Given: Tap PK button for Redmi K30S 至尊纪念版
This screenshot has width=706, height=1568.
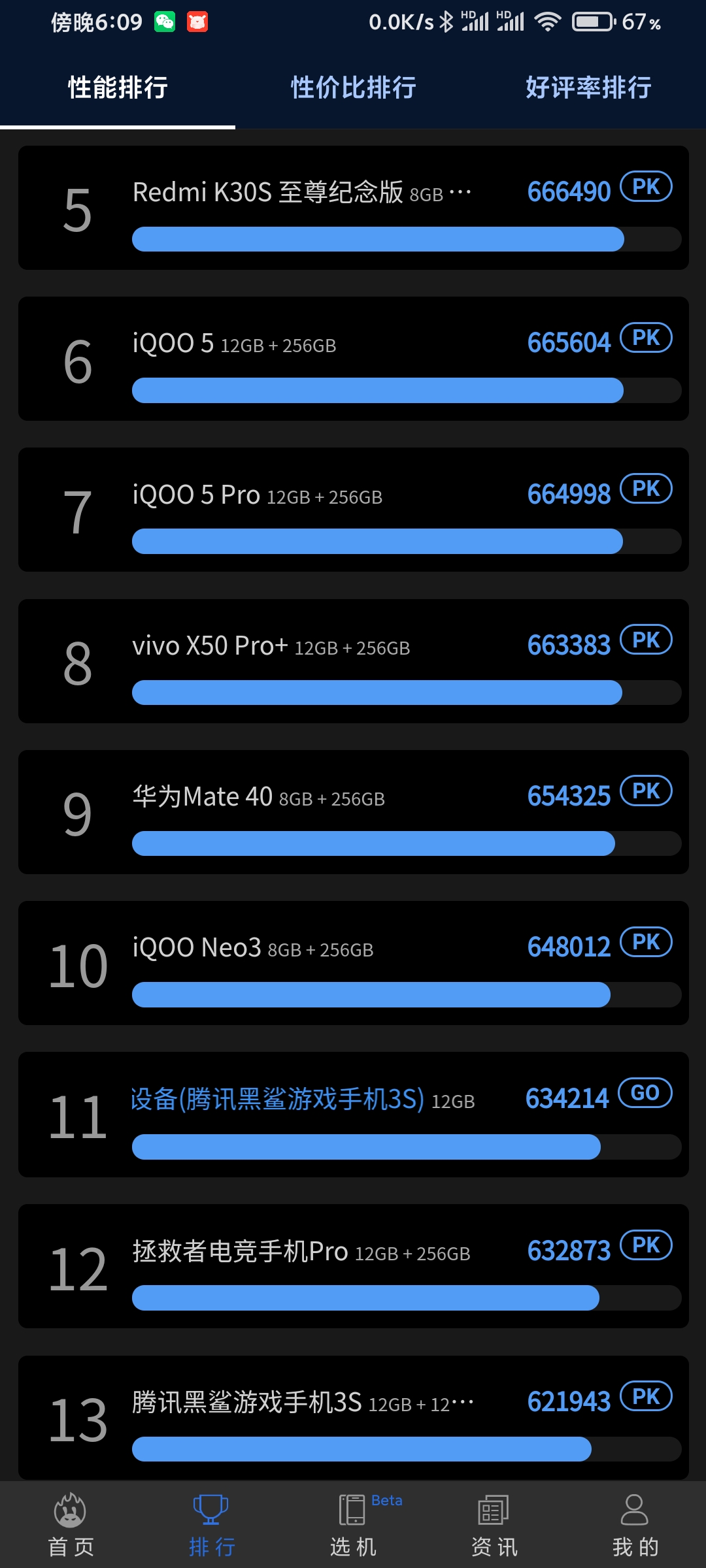Looking at the screenshot, I should click(646, 188).
